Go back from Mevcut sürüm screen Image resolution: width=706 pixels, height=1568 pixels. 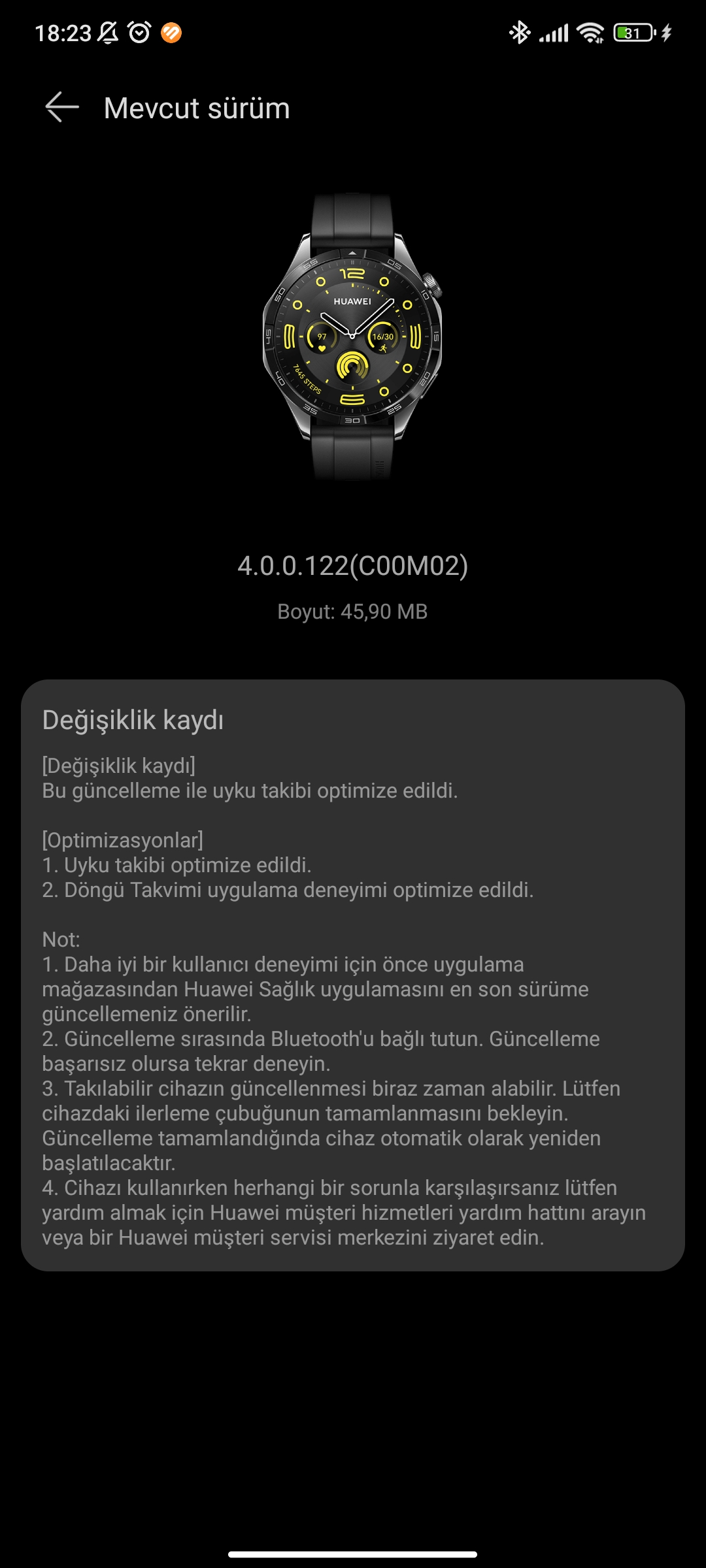click(x=62, y=107)
